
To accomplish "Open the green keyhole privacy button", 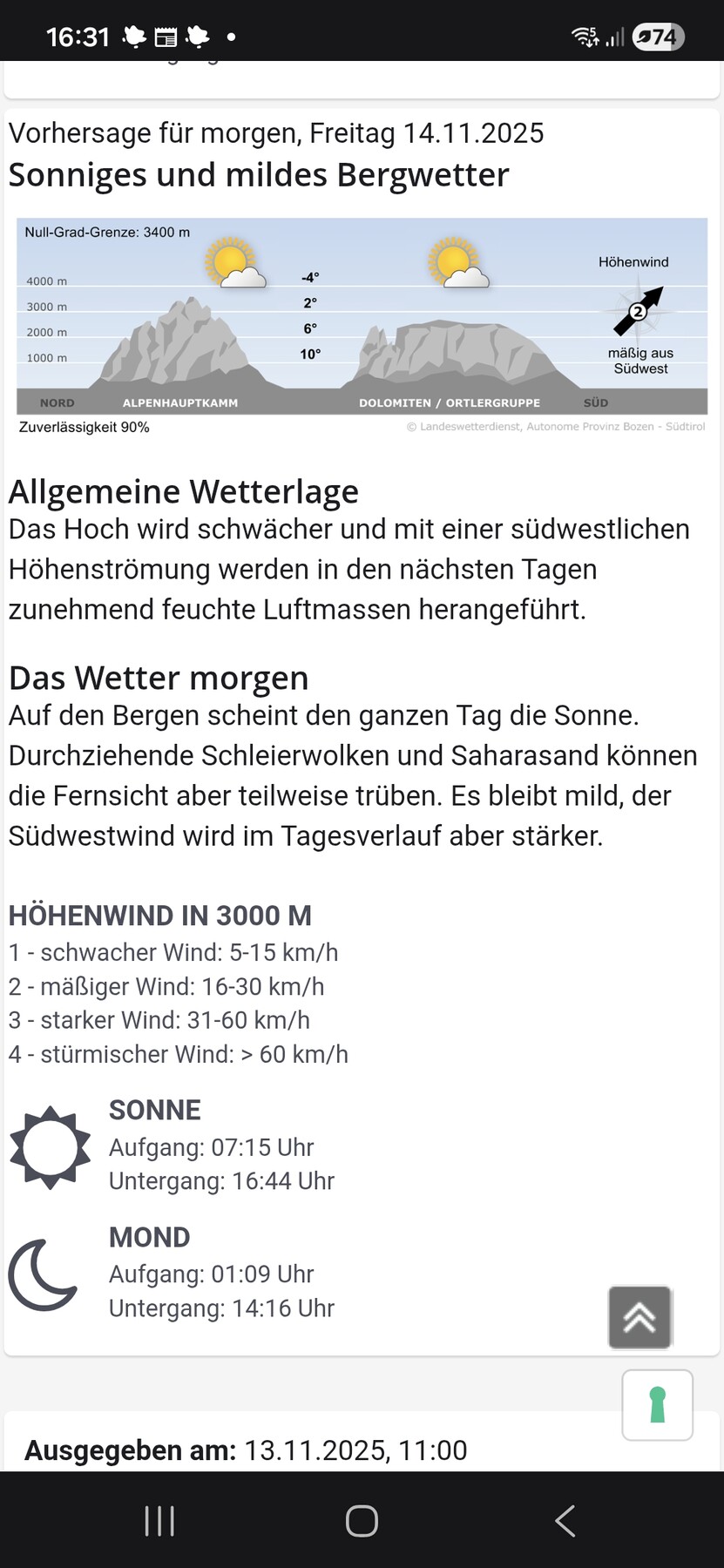I will pos(657,1404).
